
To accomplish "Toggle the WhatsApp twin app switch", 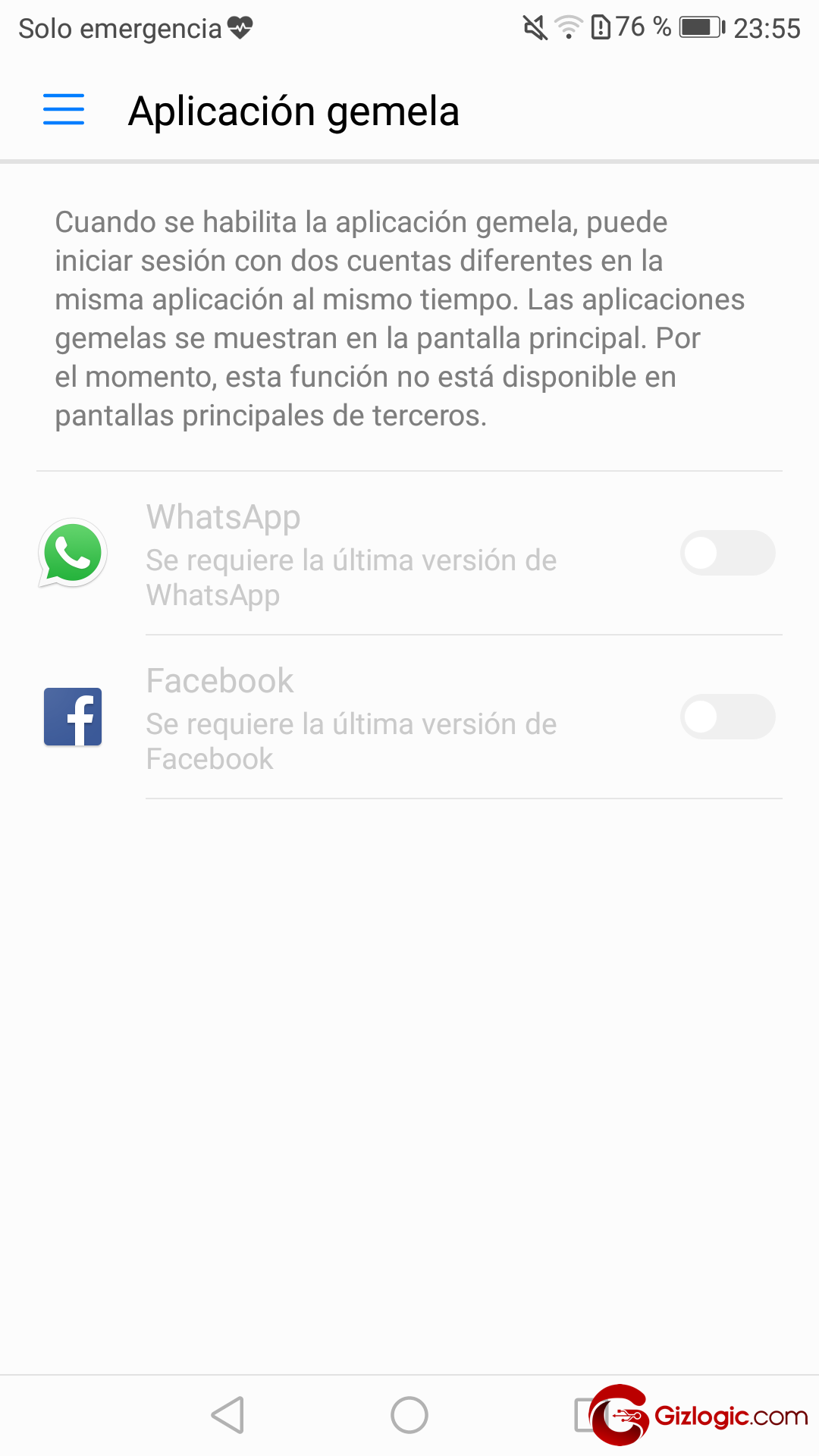I will [x=727, y=553].
